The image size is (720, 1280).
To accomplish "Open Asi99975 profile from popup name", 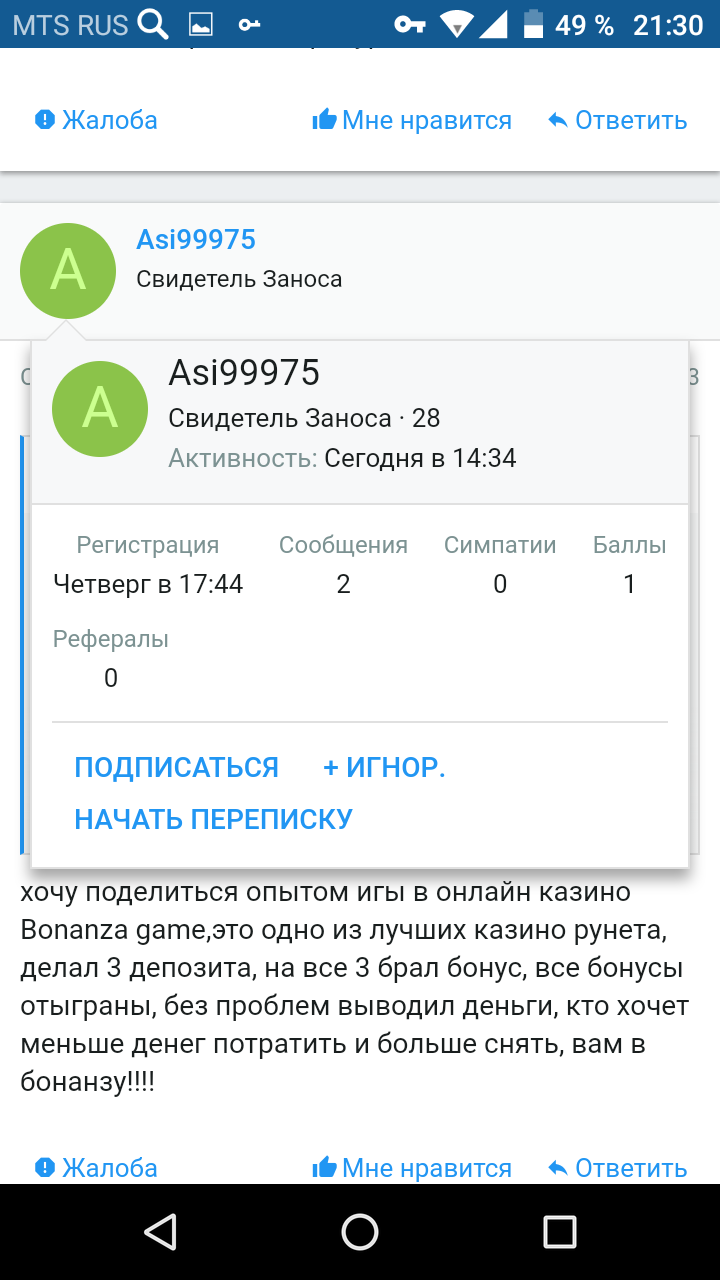I will coord(244,373).
